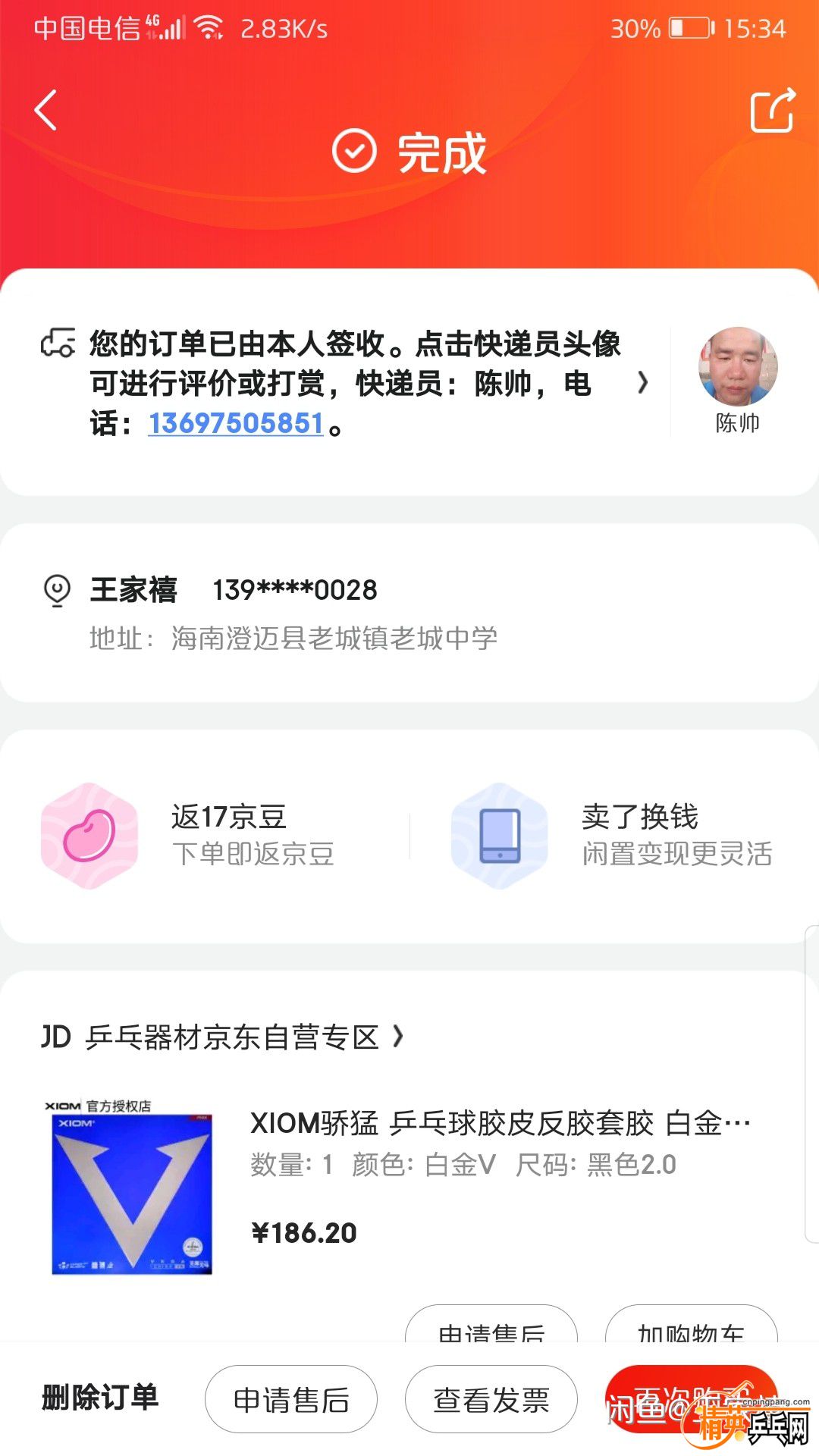View the invoice with 查看发票
Viewport: 819px width, 1456px height.
(x=491, y=1399)
